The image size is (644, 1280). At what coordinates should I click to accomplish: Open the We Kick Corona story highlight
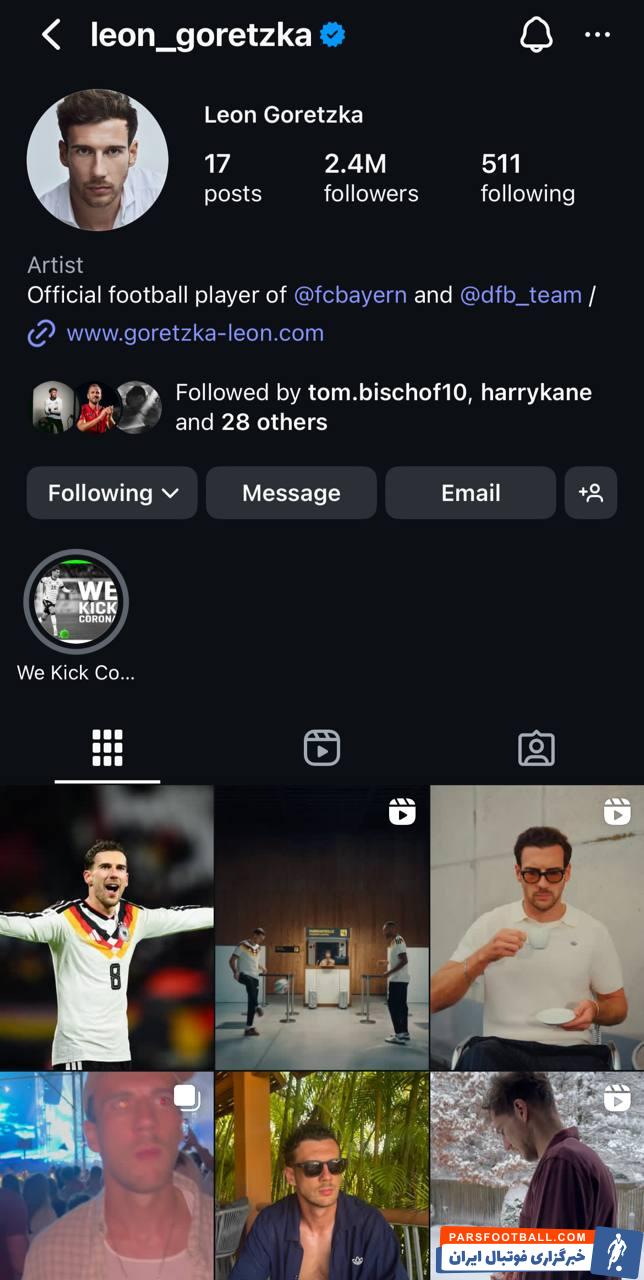coord(76,602)
